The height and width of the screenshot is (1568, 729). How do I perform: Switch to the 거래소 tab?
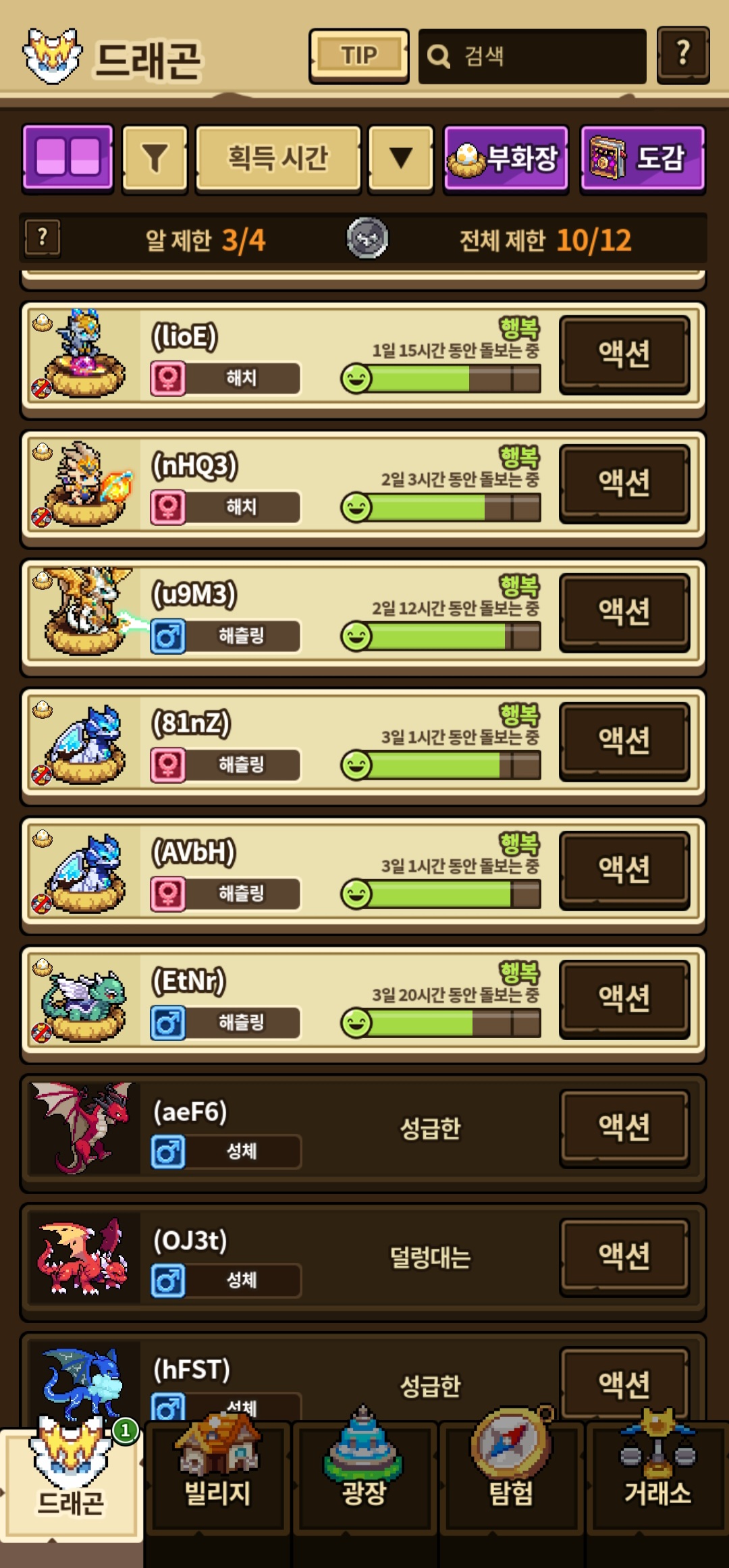pos(657,1478)
